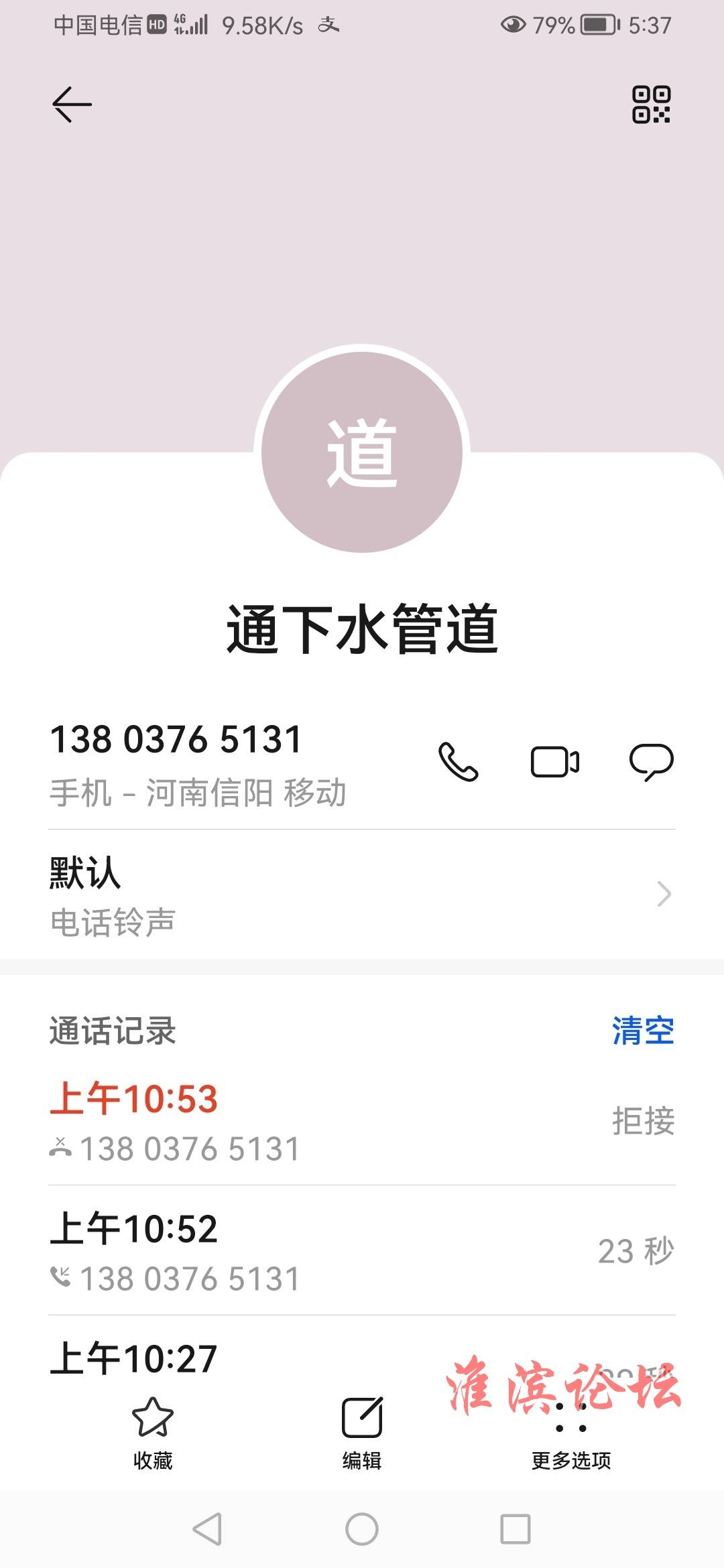
Task: Tap the contact avatar 道
Action: (x=362, y=452)
